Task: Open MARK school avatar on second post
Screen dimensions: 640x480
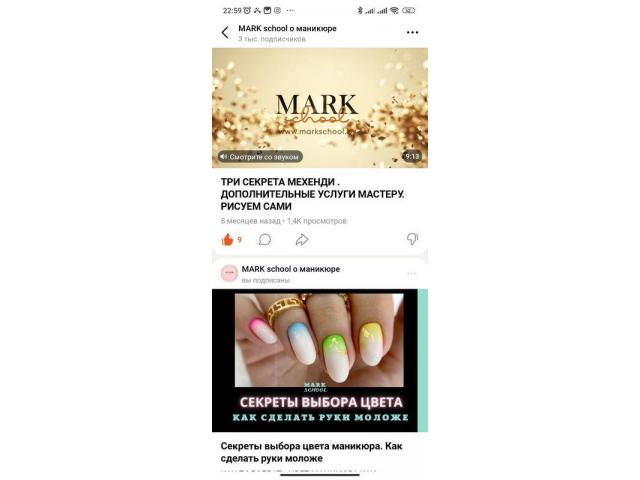Action: pyautogui.click(x=229, y=273)
